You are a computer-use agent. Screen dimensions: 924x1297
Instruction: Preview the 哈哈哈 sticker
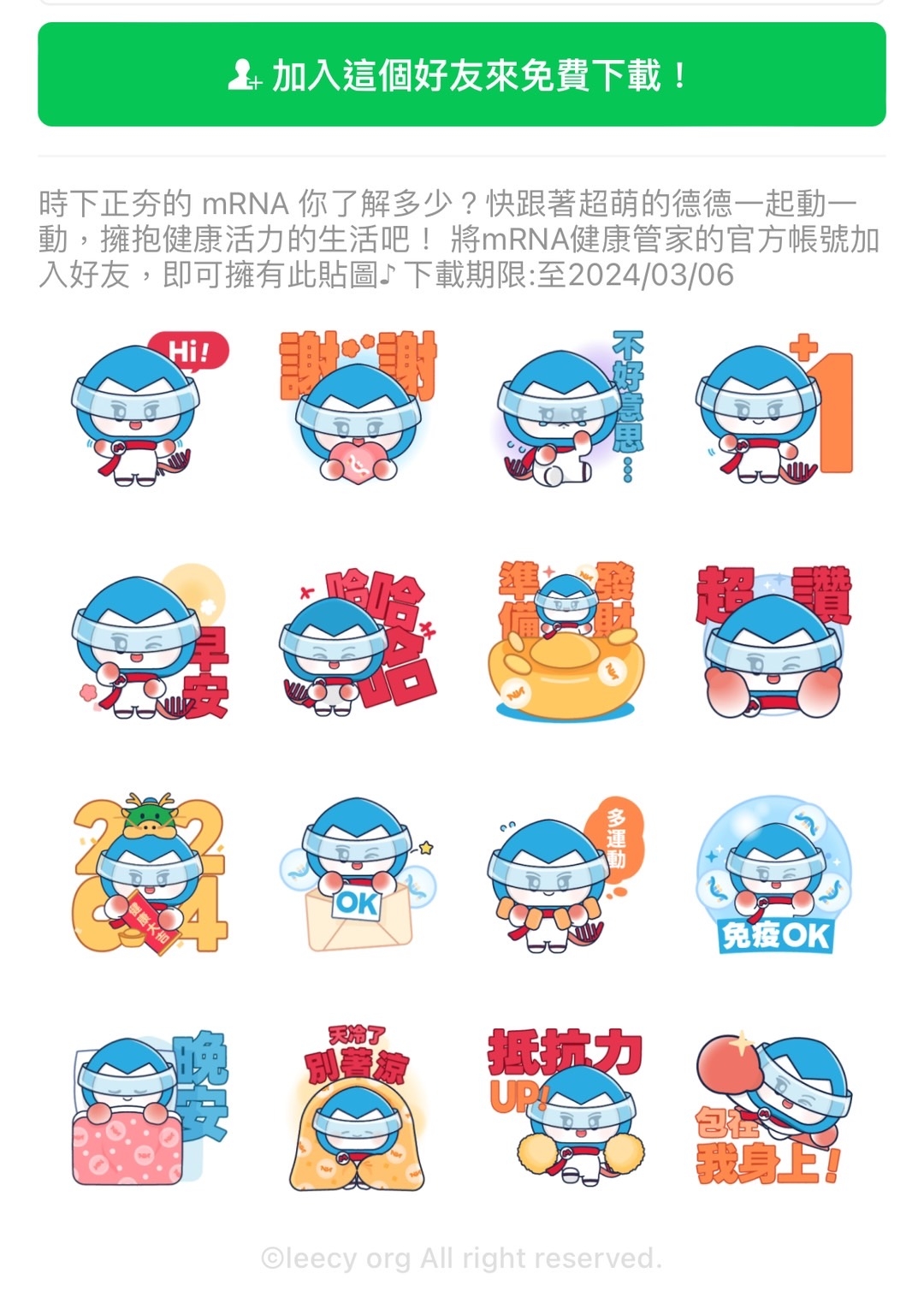[x=358, y=642]
